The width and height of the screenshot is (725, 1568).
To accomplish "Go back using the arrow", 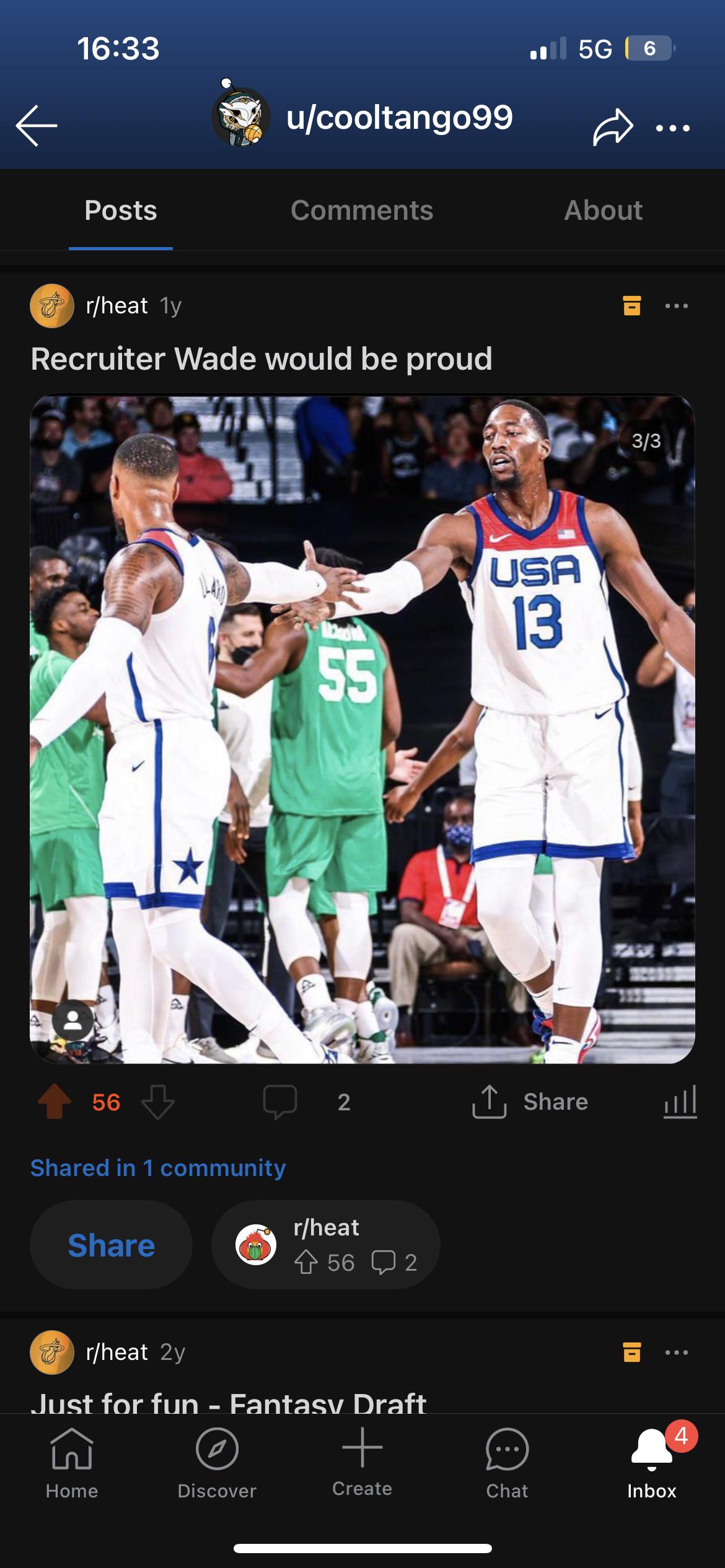I will click(x=36, y=126).
